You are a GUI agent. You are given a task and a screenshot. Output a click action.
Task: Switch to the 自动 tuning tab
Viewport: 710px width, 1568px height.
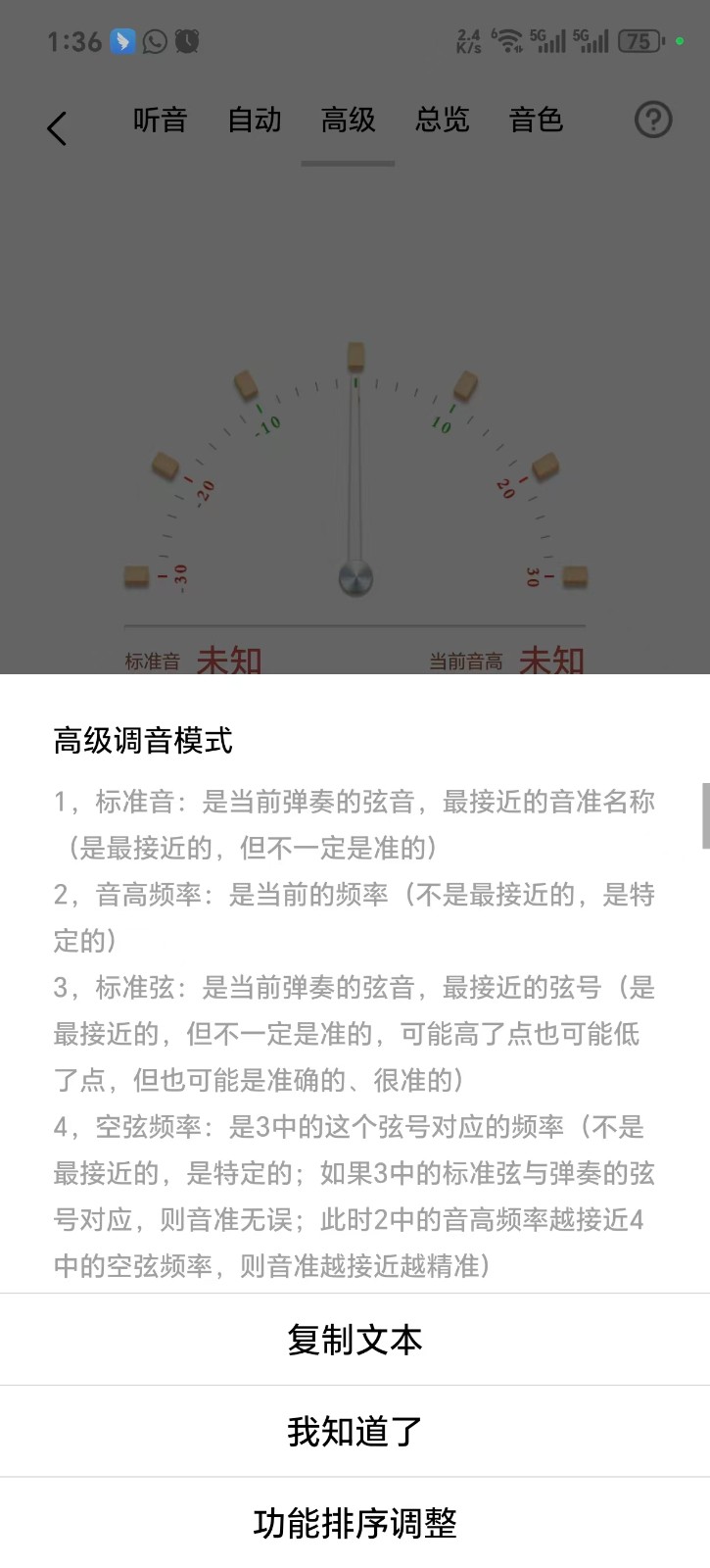tap(255, 120)
